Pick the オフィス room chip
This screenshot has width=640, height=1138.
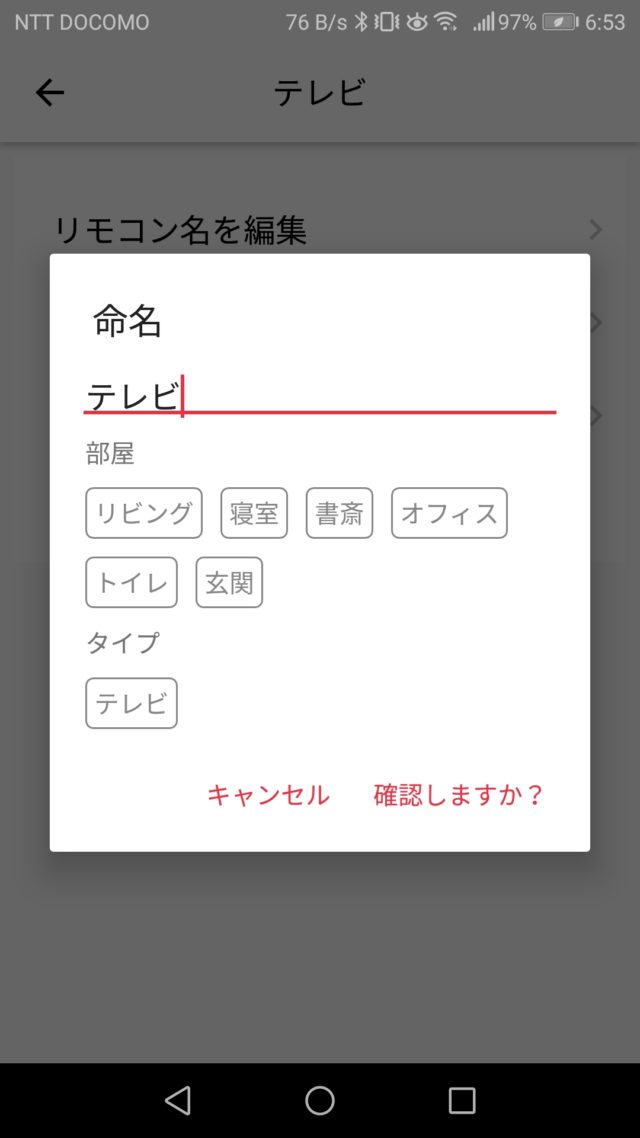(449, 513)
